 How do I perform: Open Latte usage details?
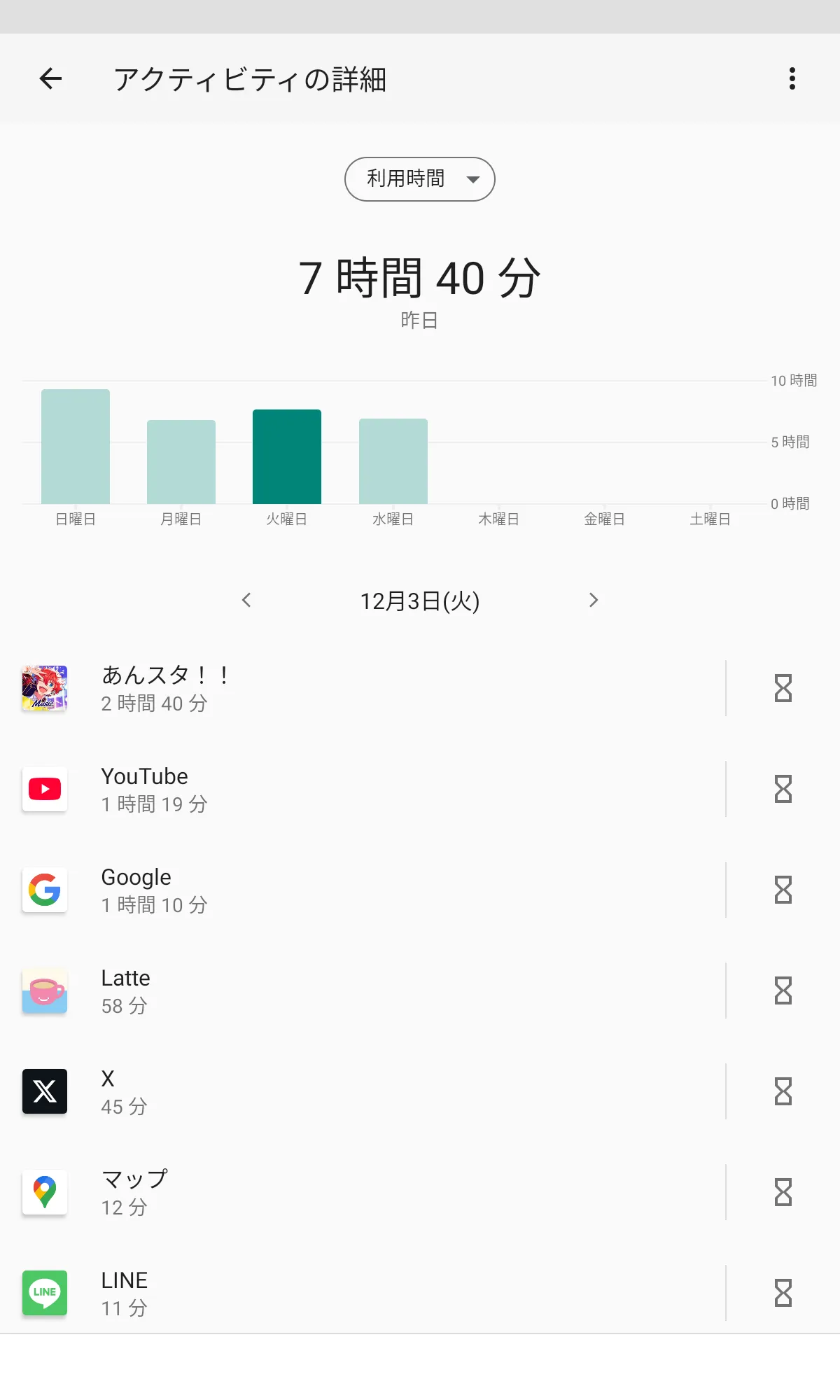coord(364,990)
